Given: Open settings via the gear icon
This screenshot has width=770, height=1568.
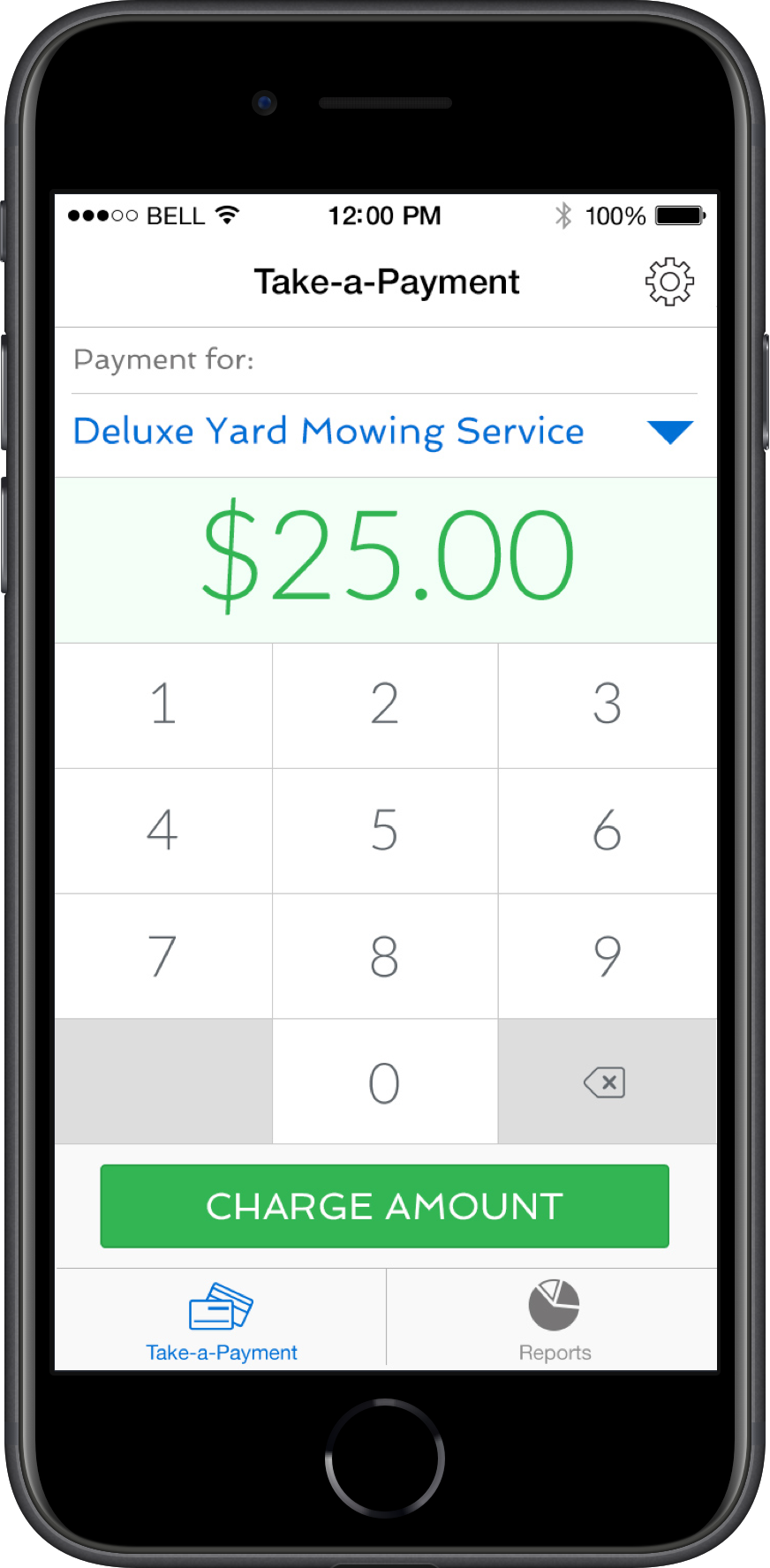Looking at the screenshot, I should click(669, 283).
